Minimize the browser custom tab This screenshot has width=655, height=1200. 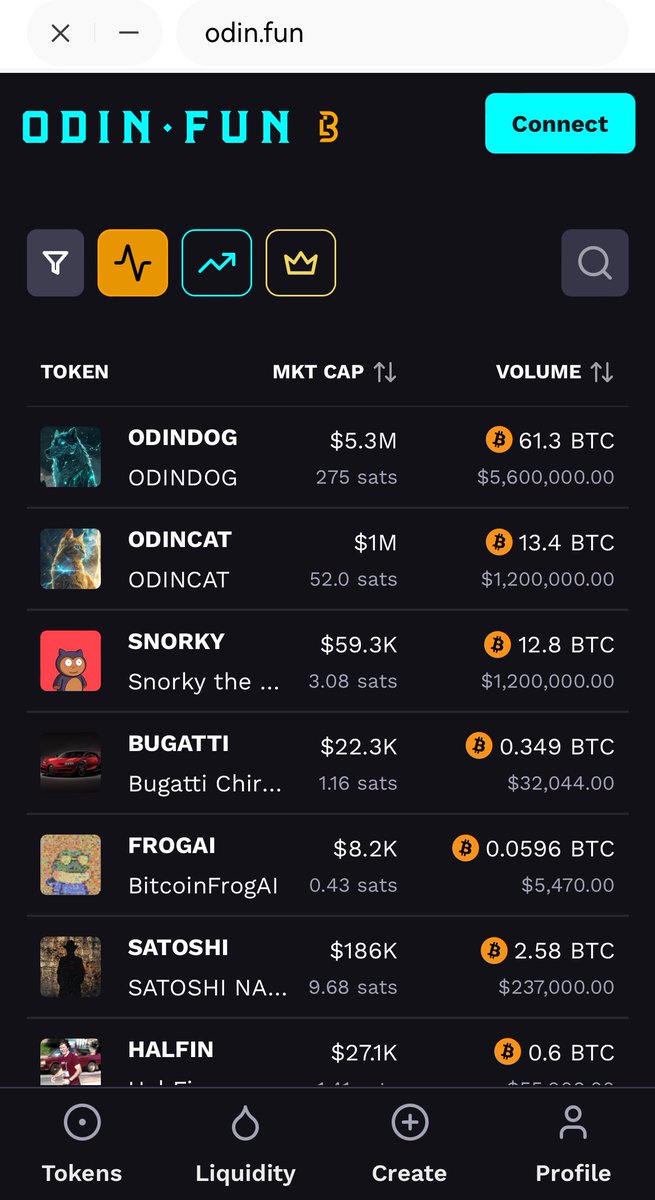[128, 32]
